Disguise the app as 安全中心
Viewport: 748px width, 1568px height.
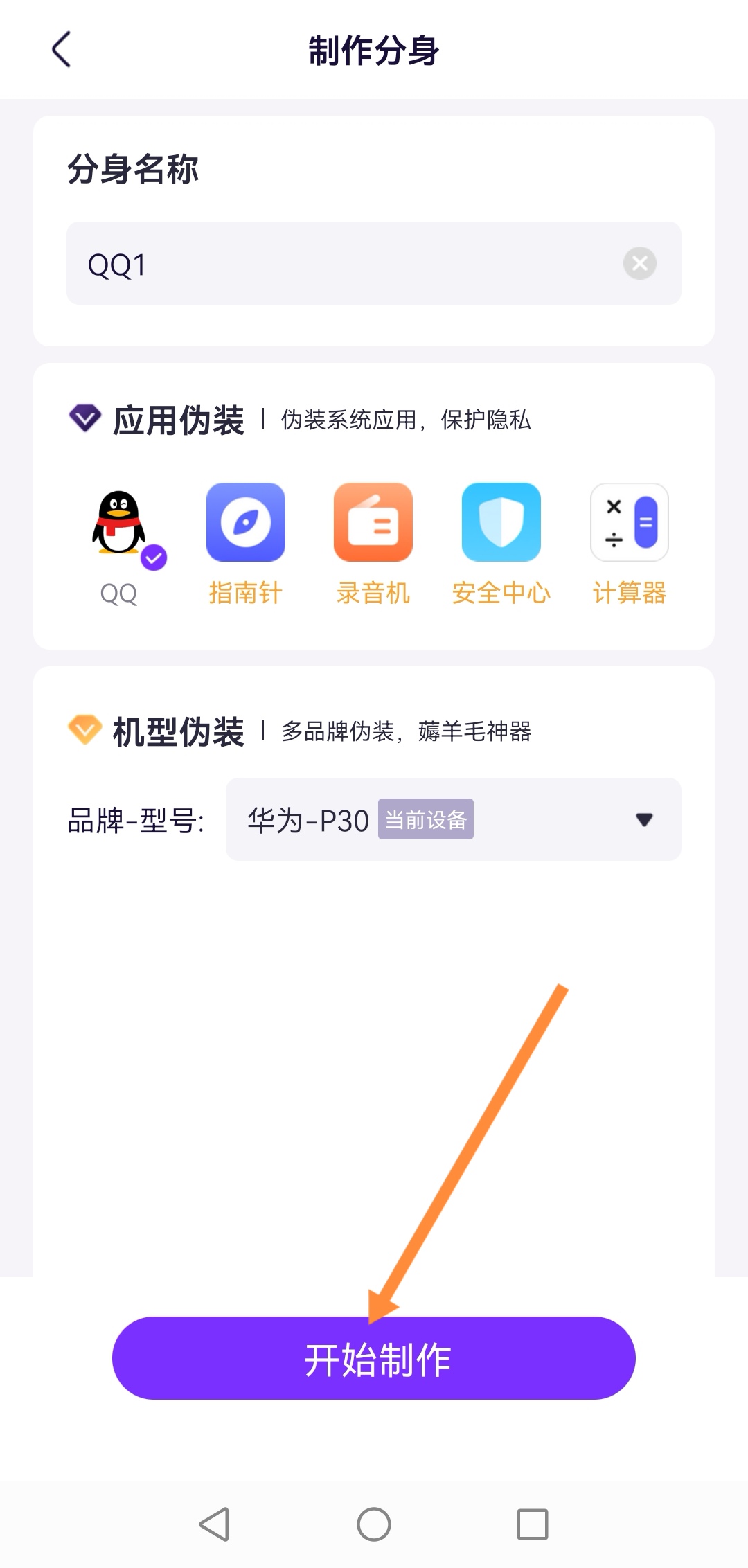[x=501, y=523]
